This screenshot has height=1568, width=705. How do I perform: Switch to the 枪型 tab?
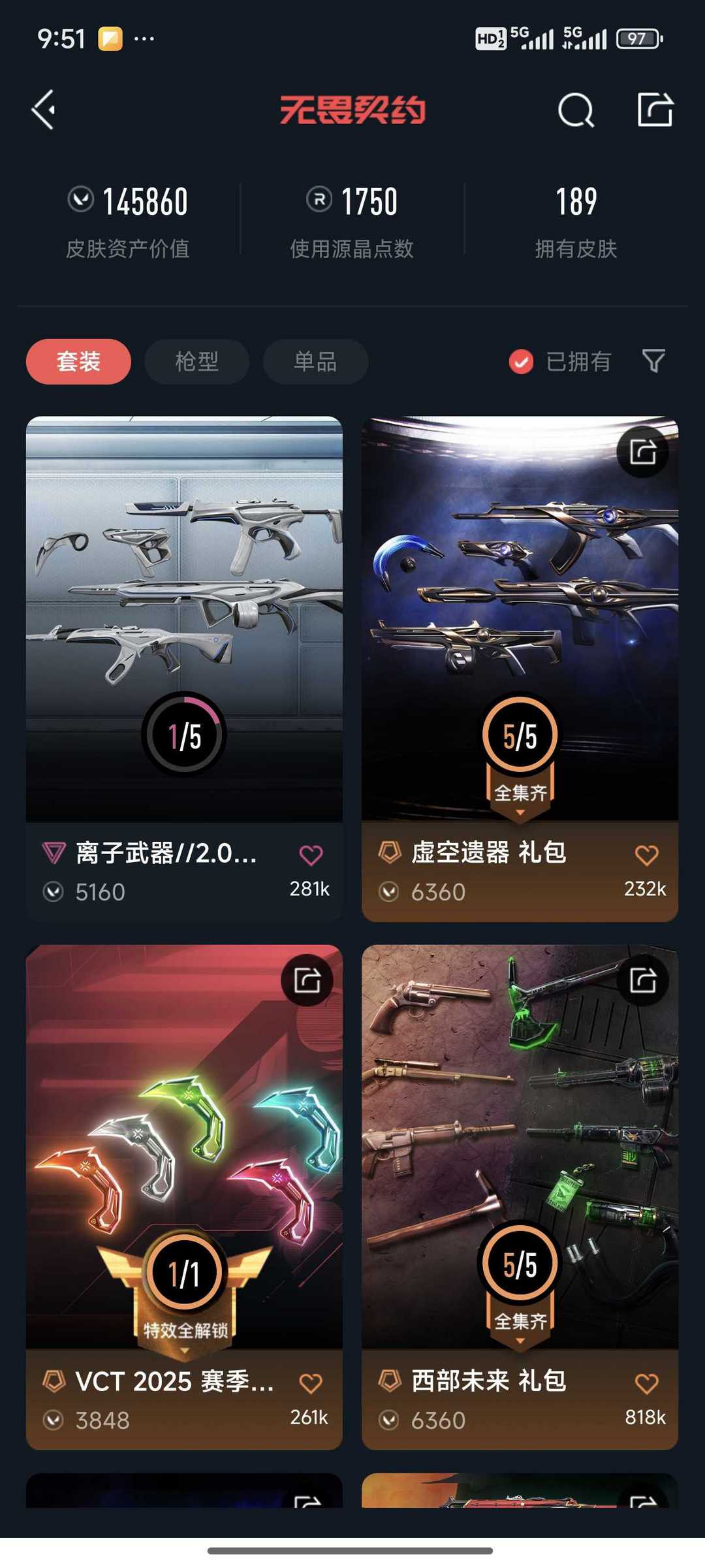point(196,361)
